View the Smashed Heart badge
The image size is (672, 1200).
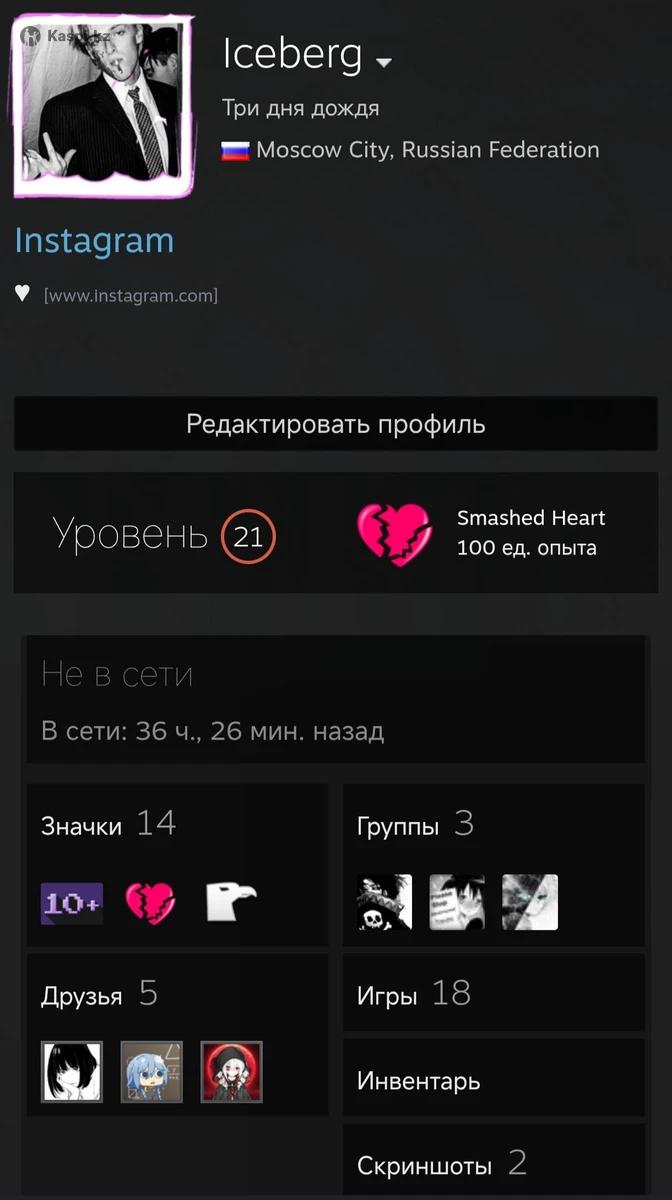[x=395, y=534]
